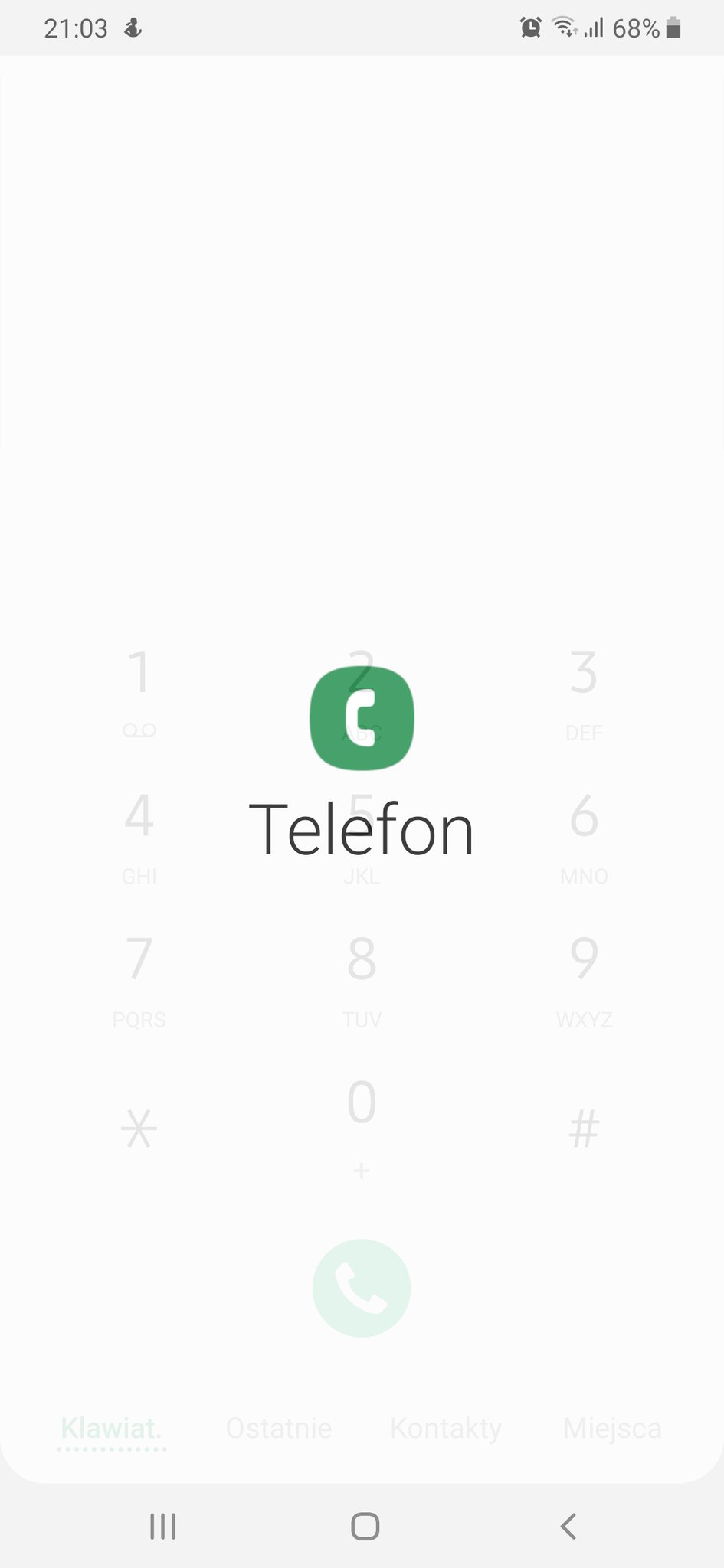This screenshot has width=724, height=1568.
Task: Open the Kontakty tab
Action: click(x=445, y=1428)
